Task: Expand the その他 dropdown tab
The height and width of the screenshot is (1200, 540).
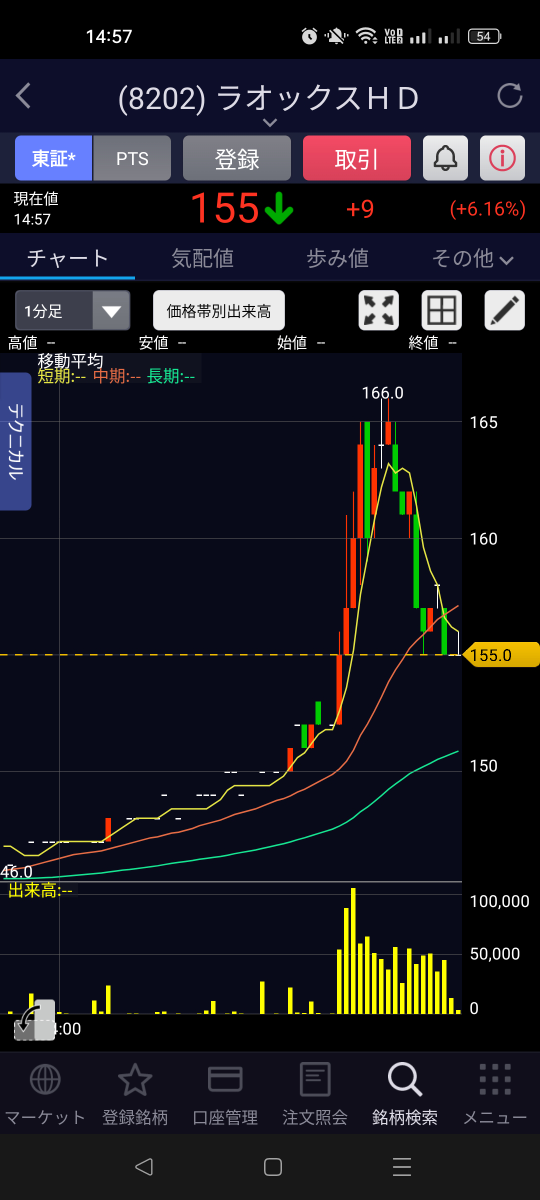Action: [x=473, y=258]
